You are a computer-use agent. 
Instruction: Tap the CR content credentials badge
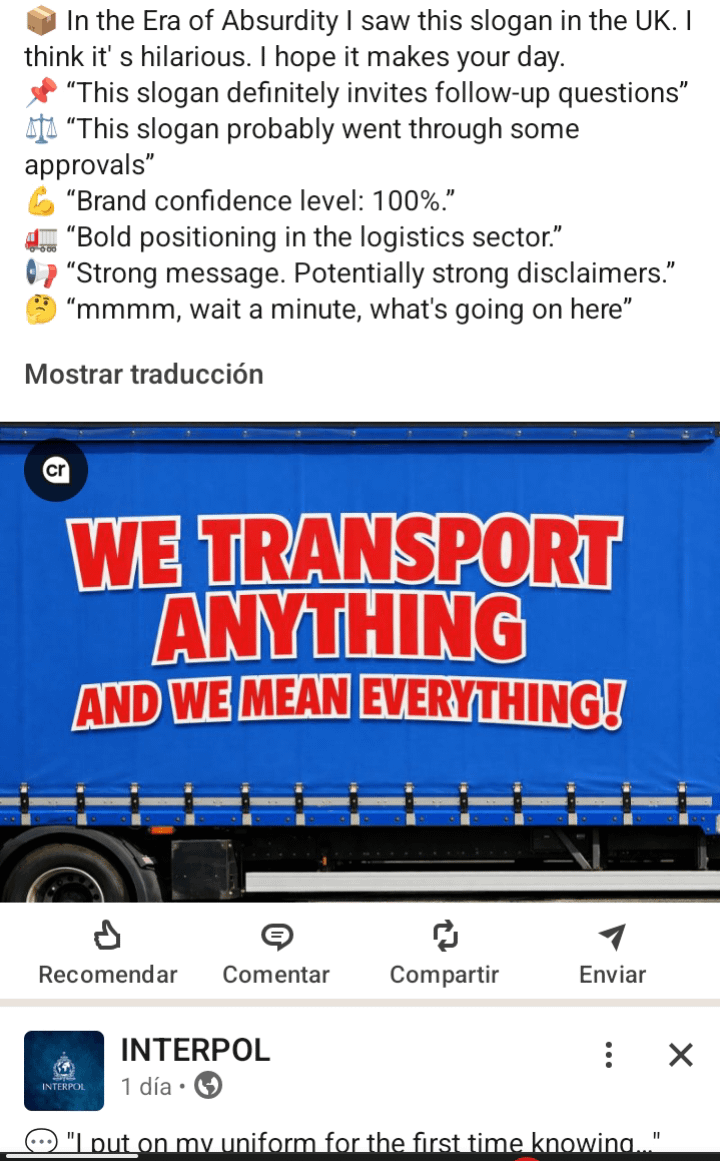[x=56, y=469]
